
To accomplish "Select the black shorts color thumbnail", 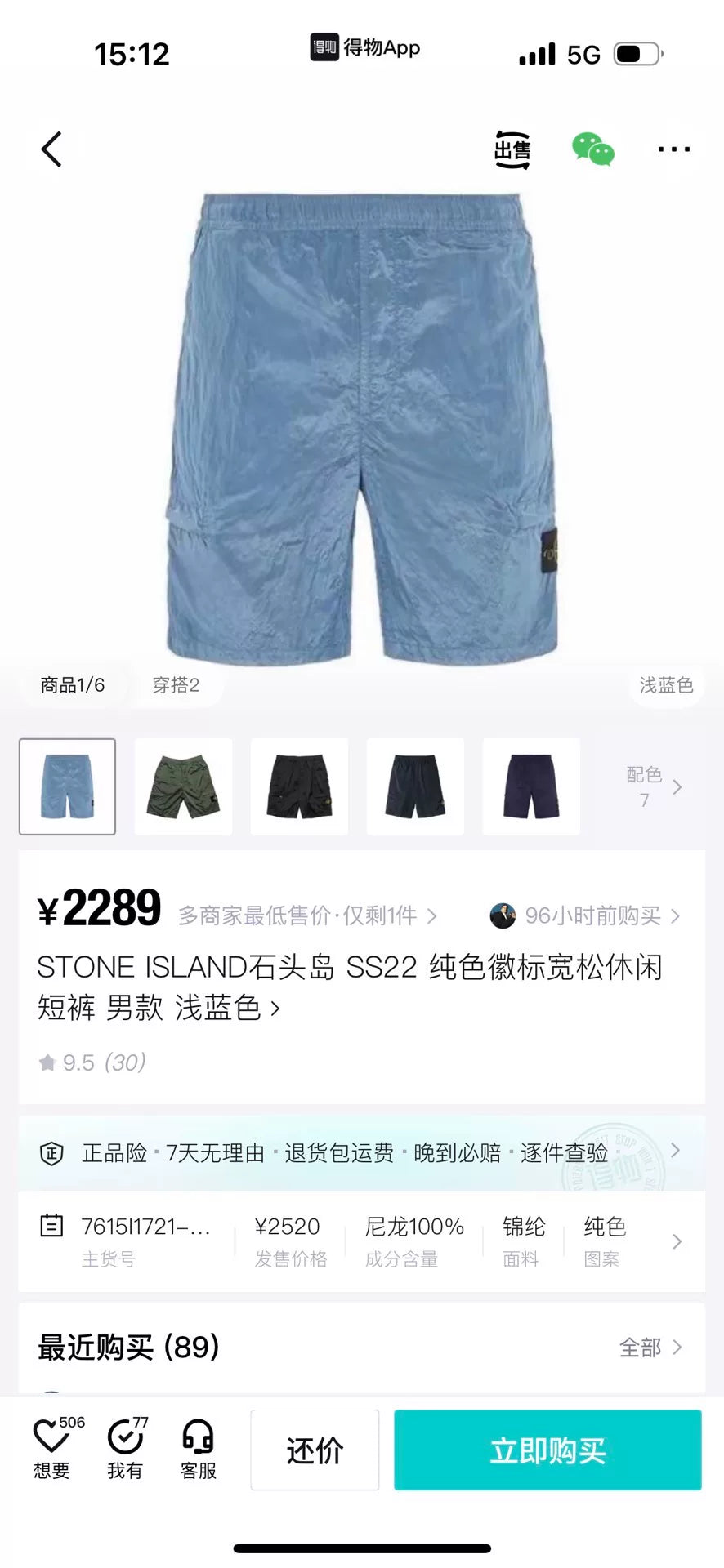I will tap(299, 786).
